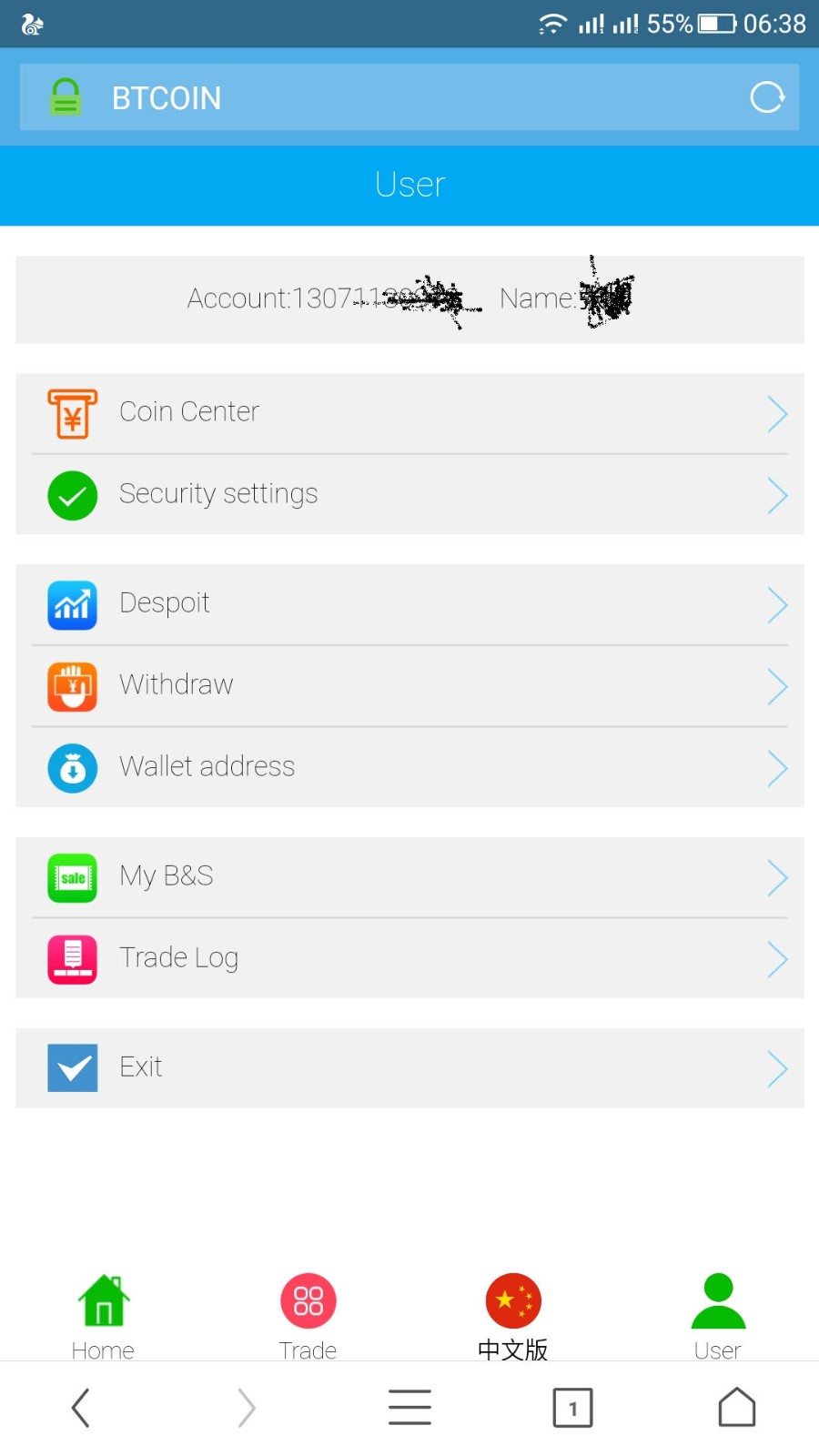Image resolution: width=819 pixels, height=1456 pixels.
Task: Go to Security settings
Action: (409, 495)
